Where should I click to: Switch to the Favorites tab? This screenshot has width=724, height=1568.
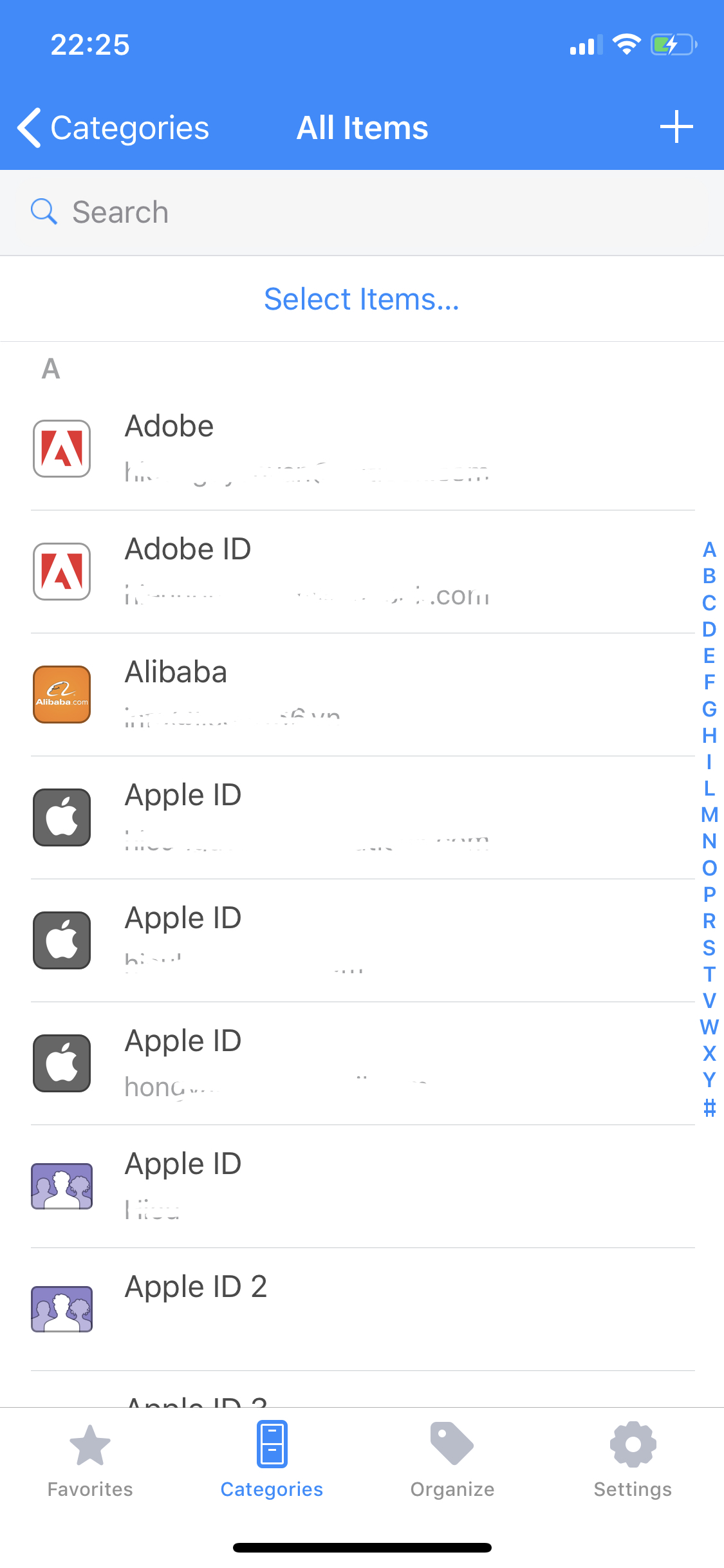pyautogui.click(x=90, y=1460)
